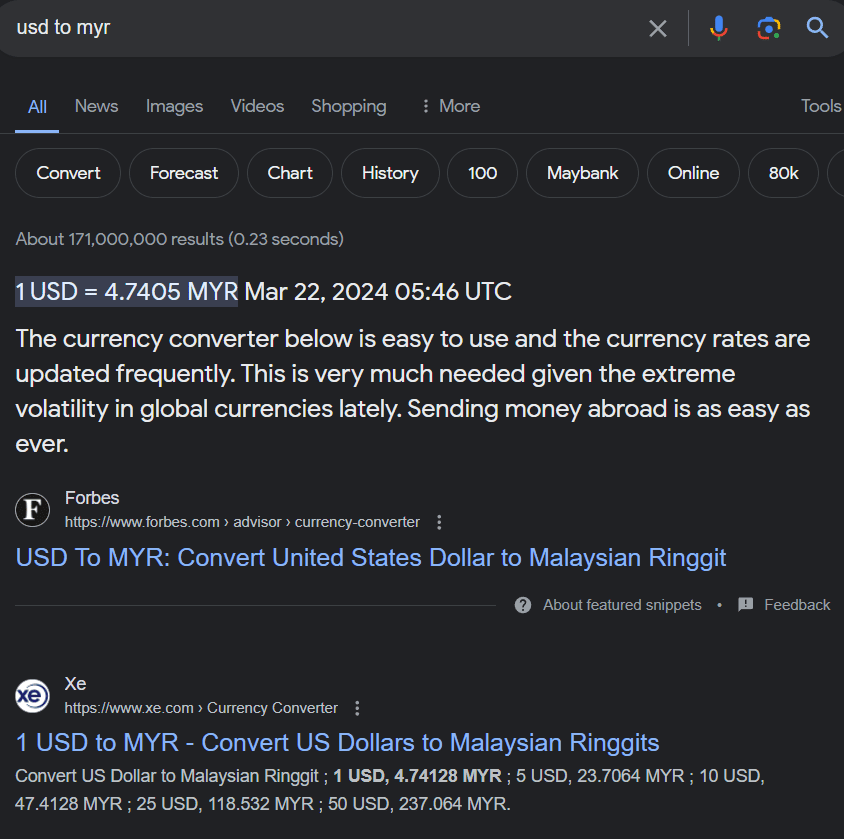Select the History chip
844x839 pixels.
point(390,173)
